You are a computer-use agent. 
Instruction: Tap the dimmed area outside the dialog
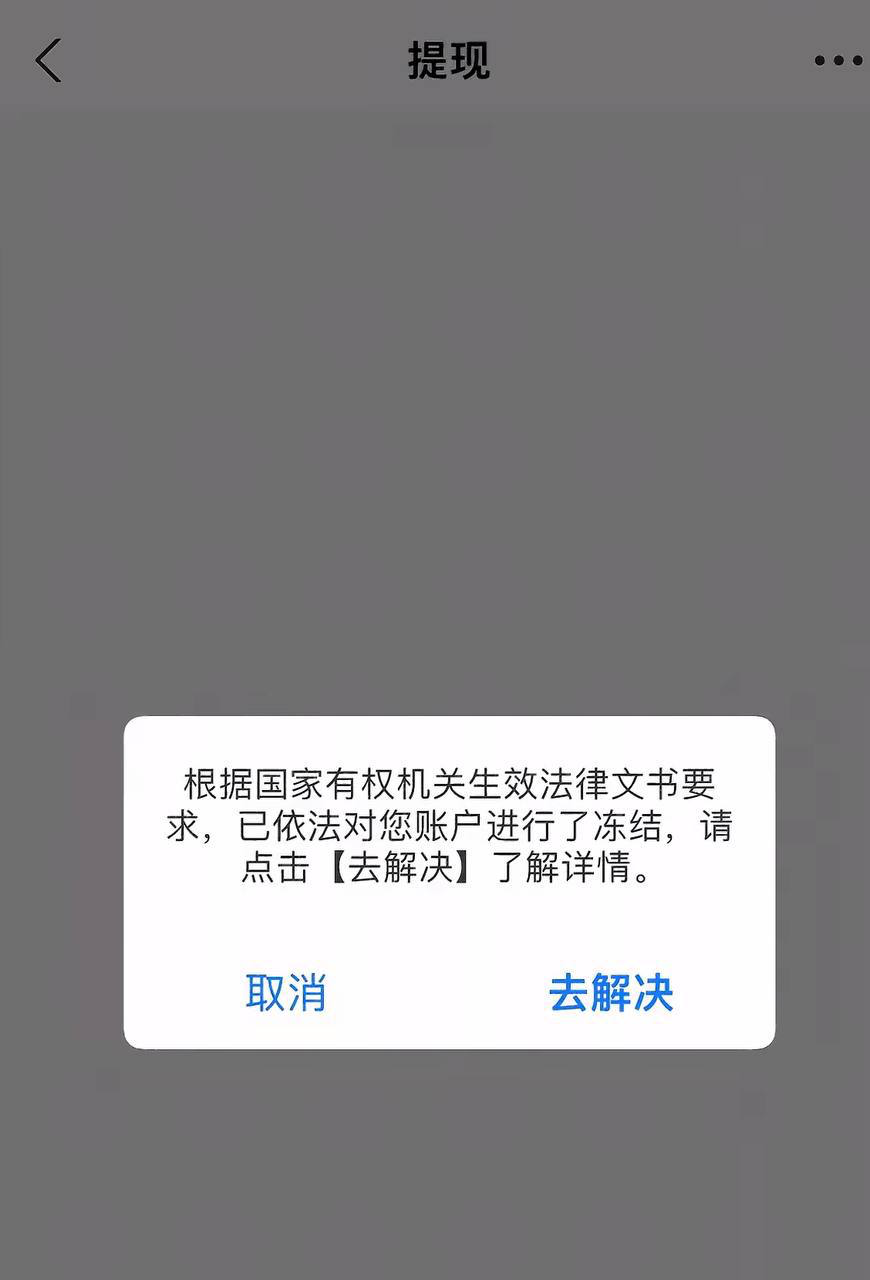coord(435,400)
